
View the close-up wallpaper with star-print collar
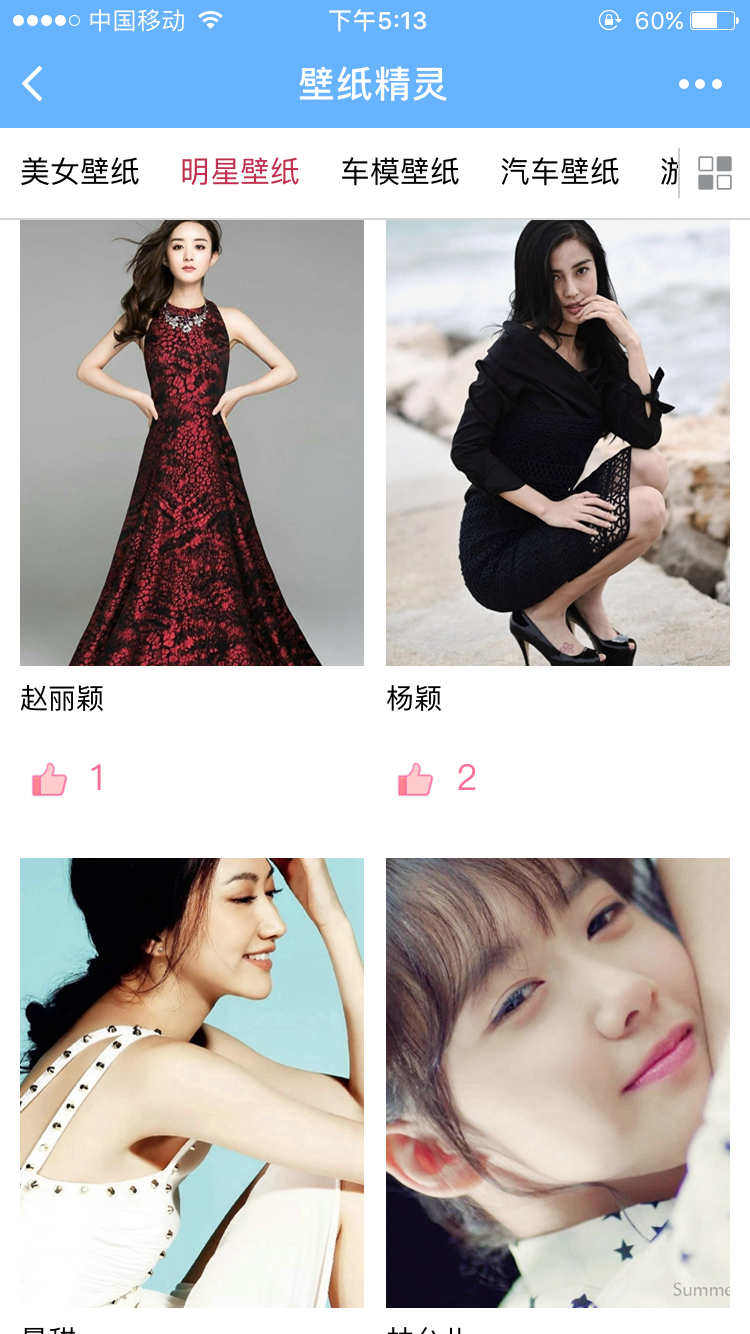point(558,1082)
